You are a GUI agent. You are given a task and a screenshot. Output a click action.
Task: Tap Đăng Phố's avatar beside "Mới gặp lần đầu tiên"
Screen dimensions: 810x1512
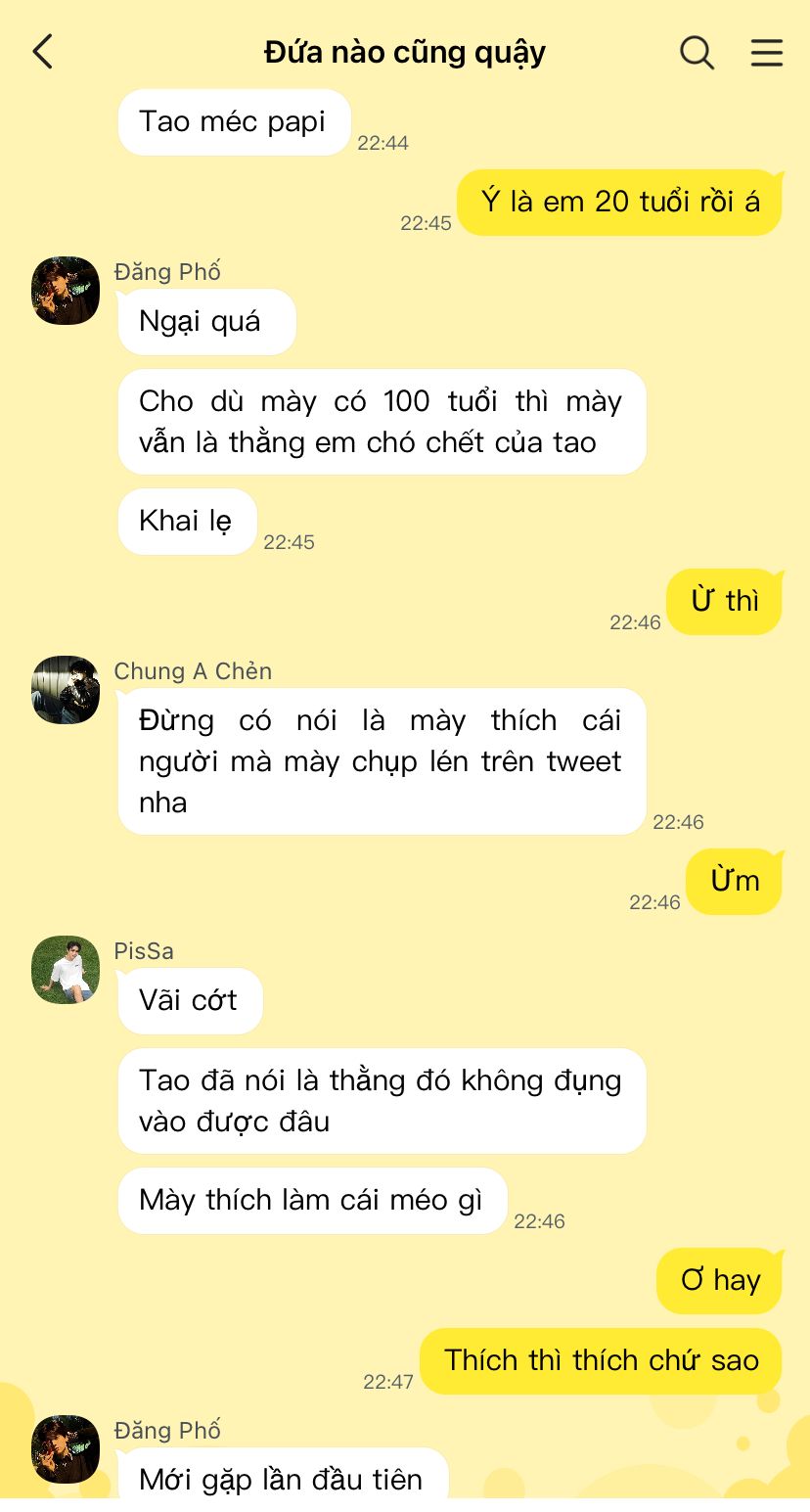tap(66, 1449)
